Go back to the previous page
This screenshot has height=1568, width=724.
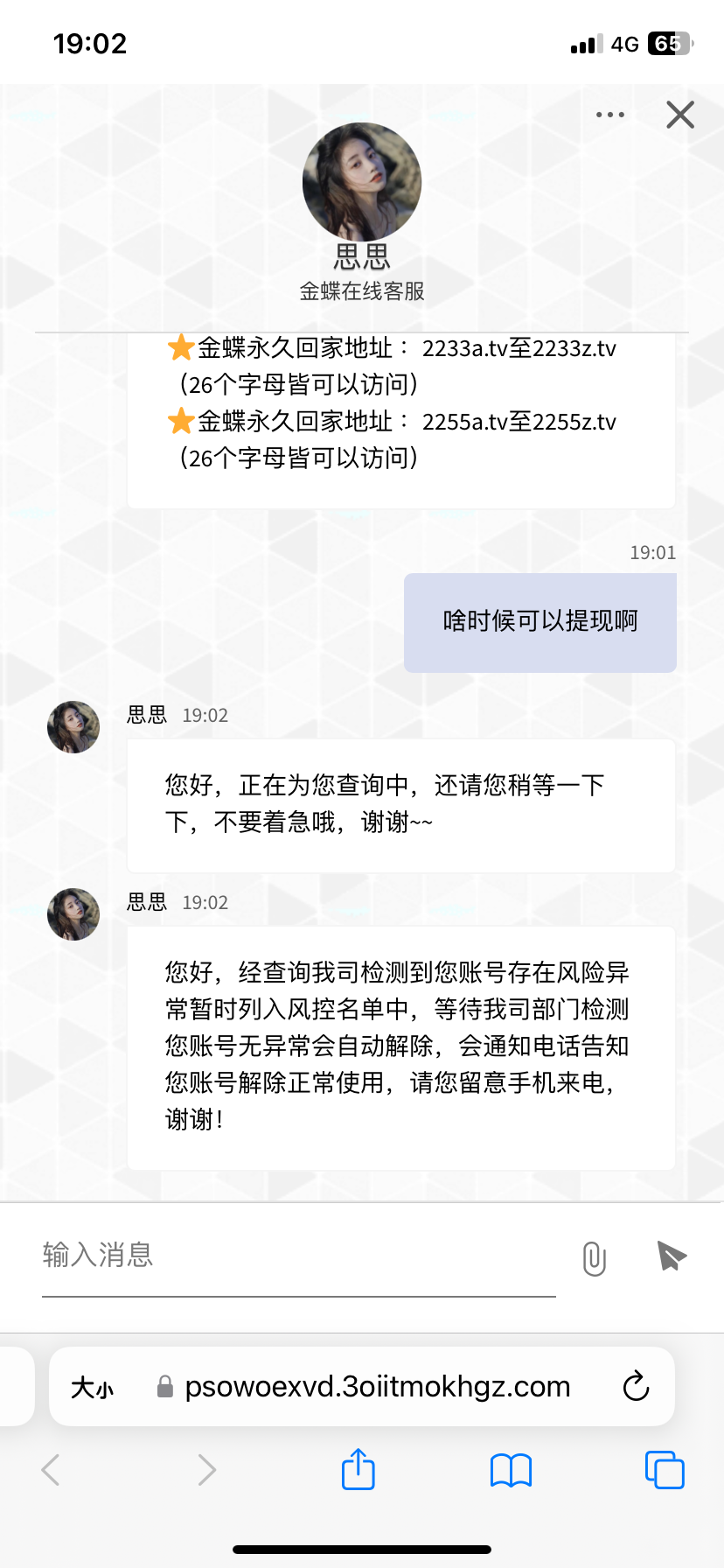[x=51, y=1470]
